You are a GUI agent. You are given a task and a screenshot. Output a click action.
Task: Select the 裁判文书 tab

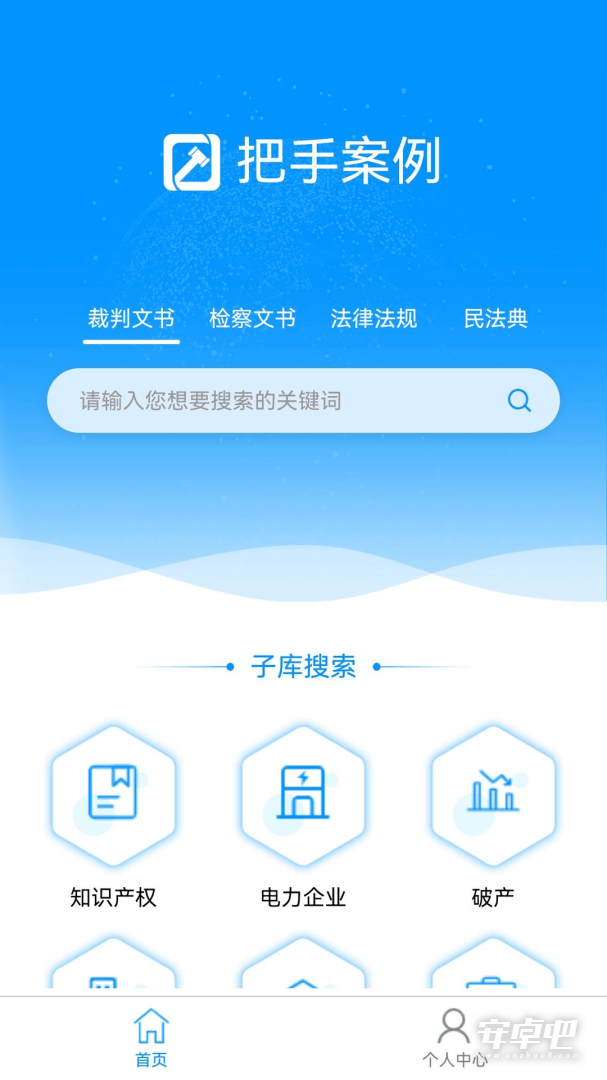click(131, 319)
